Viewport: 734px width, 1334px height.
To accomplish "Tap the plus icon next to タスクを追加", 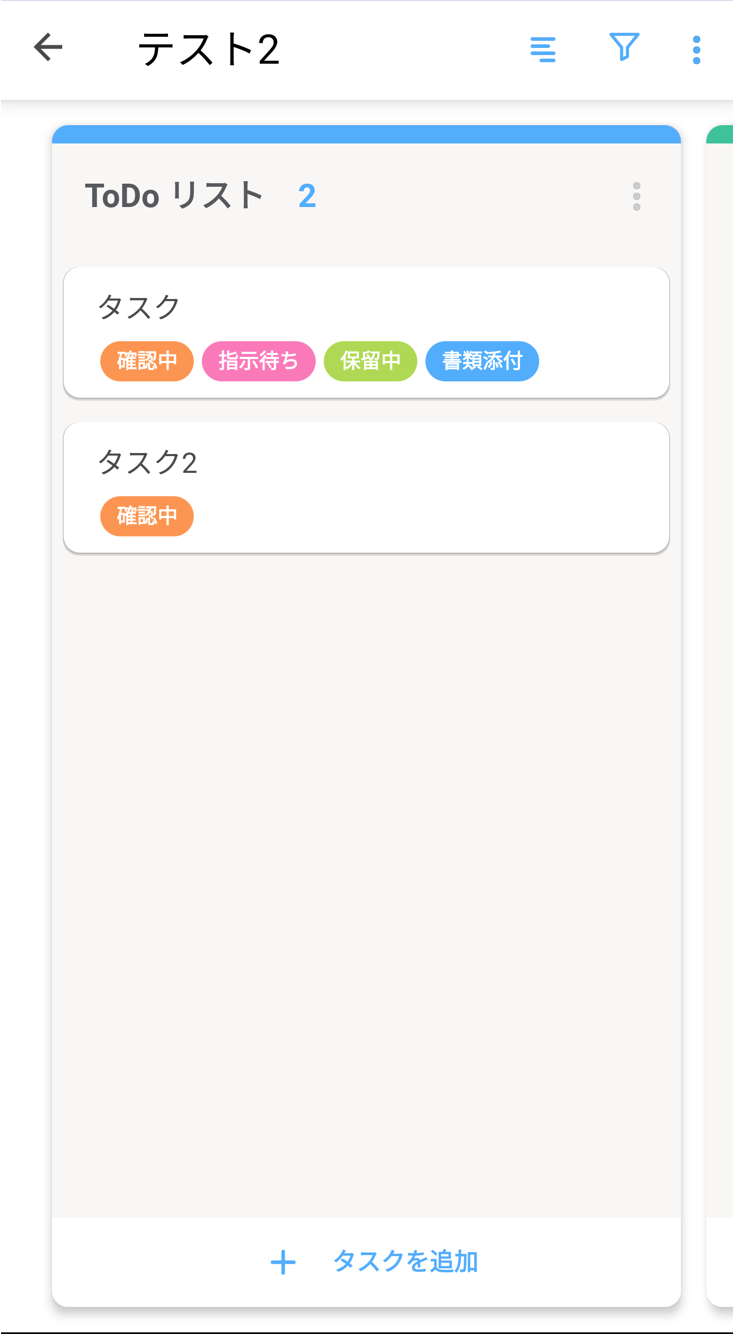I will tap(283, 1262).
